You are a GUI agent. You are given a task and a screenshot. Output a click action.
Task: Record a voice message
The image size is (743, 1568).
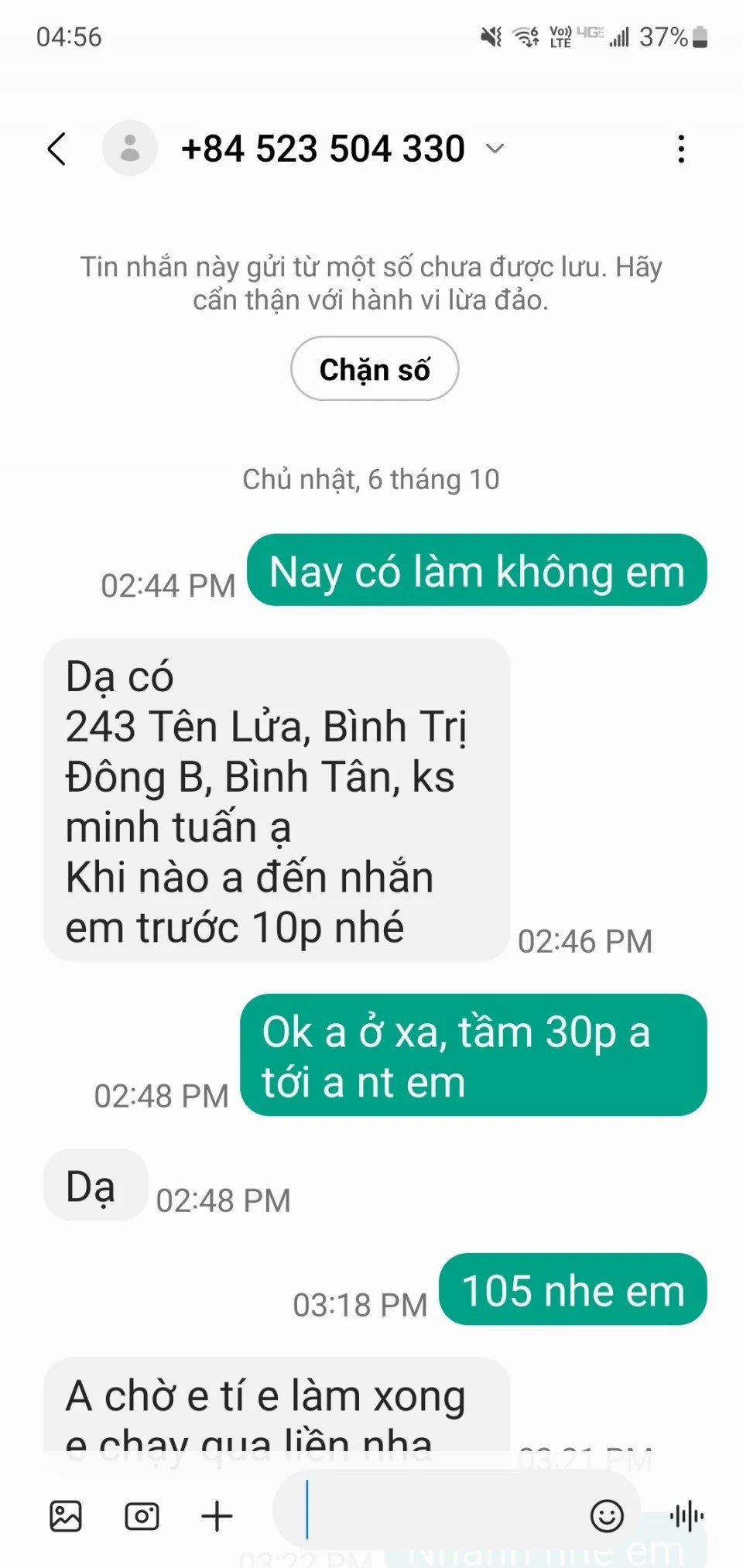coord(687,1516)
